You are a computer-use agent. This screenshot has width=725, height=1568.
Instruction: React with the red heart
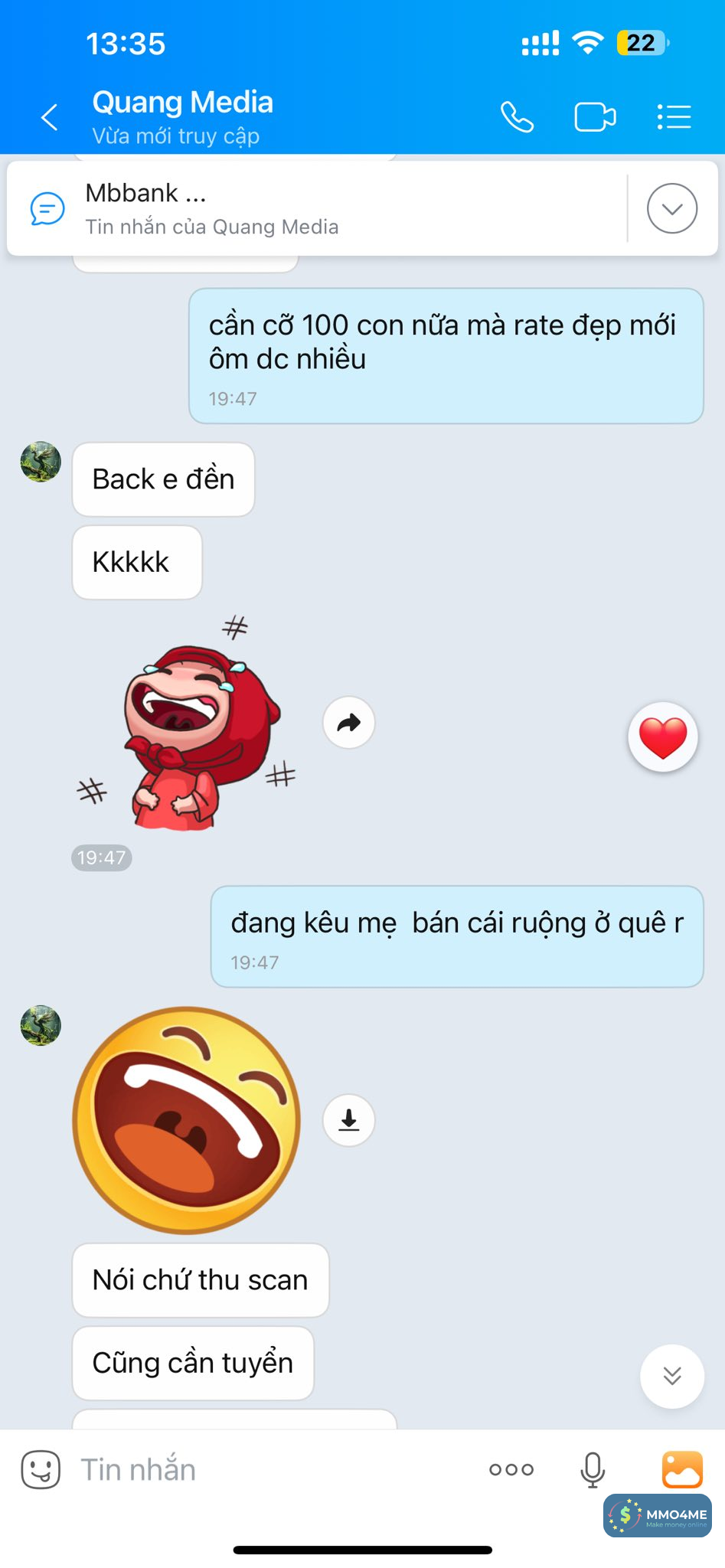pos(663,737)
